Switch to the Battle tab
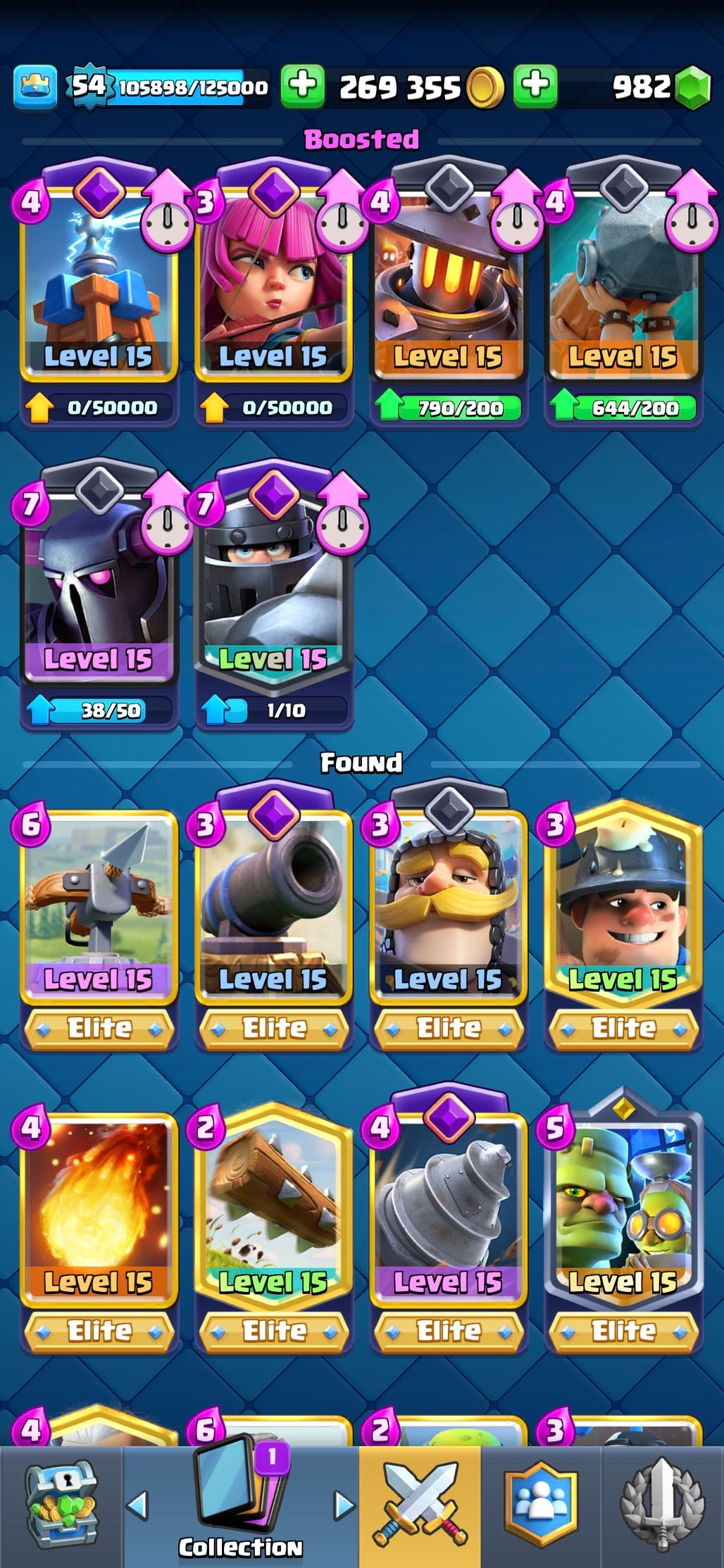This screenshot has width=724, height=1568. [x=420, y=1505]
